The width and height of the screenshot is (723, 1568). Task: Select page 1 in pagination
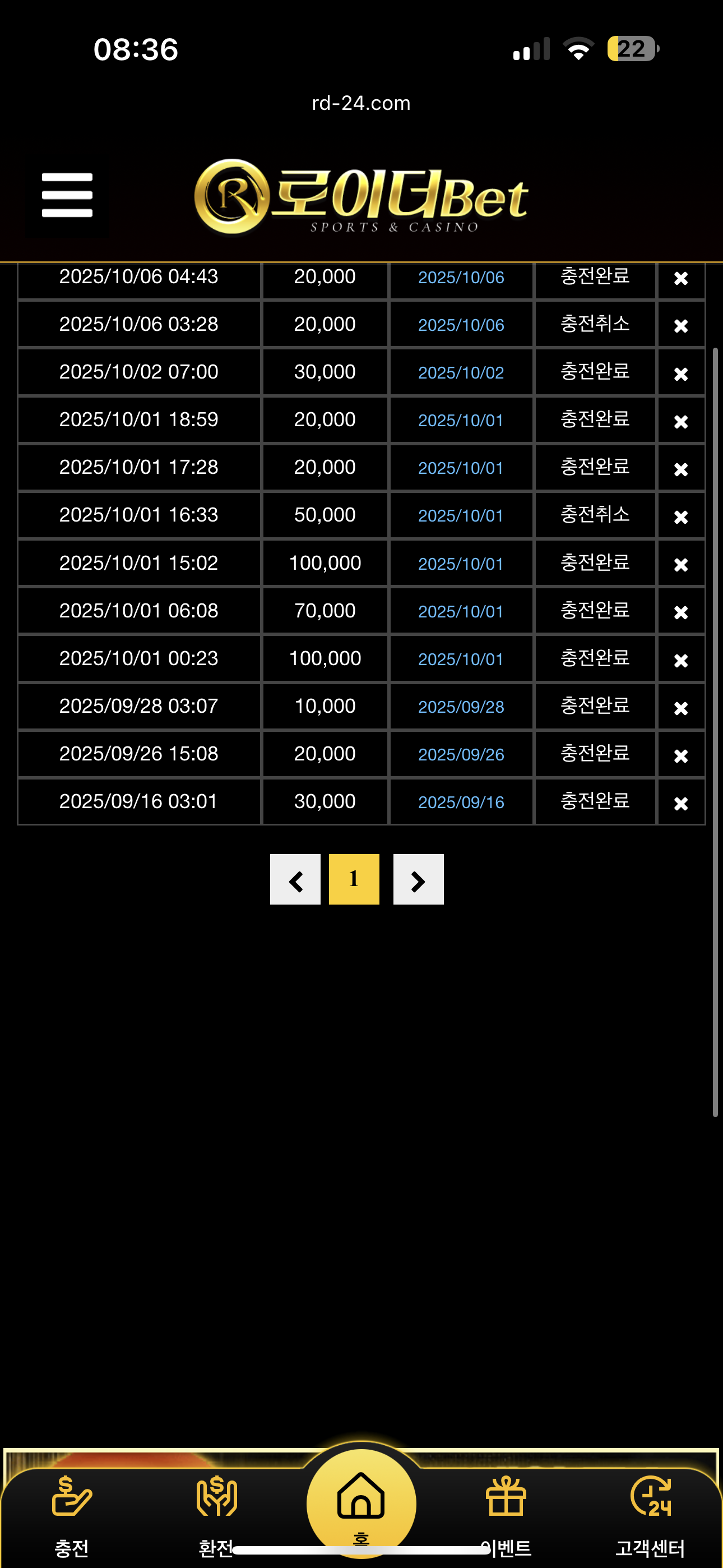[x=354, y=879]
